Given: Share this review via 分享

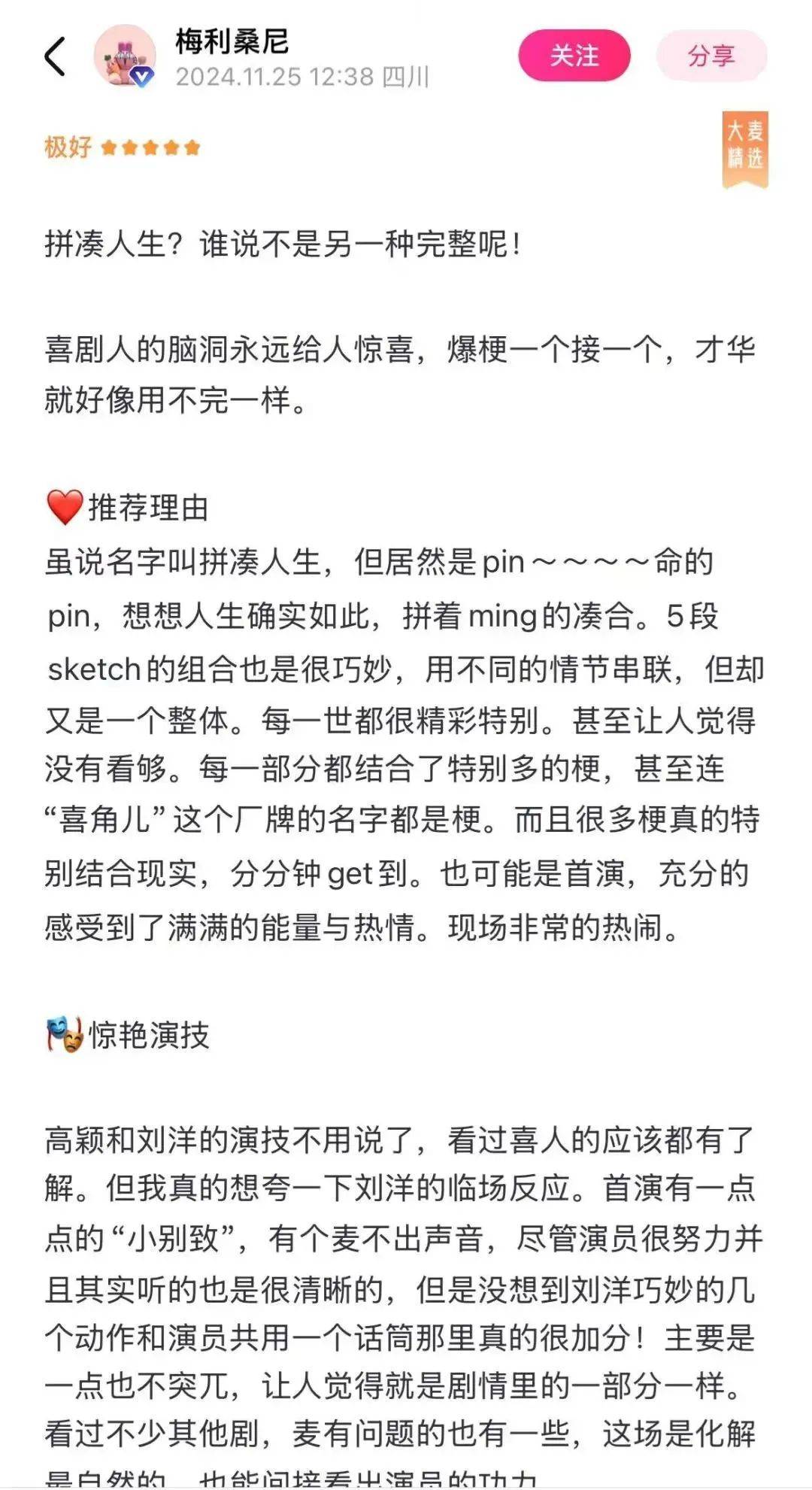Looking at the screenshot, I should coord(711,56).
